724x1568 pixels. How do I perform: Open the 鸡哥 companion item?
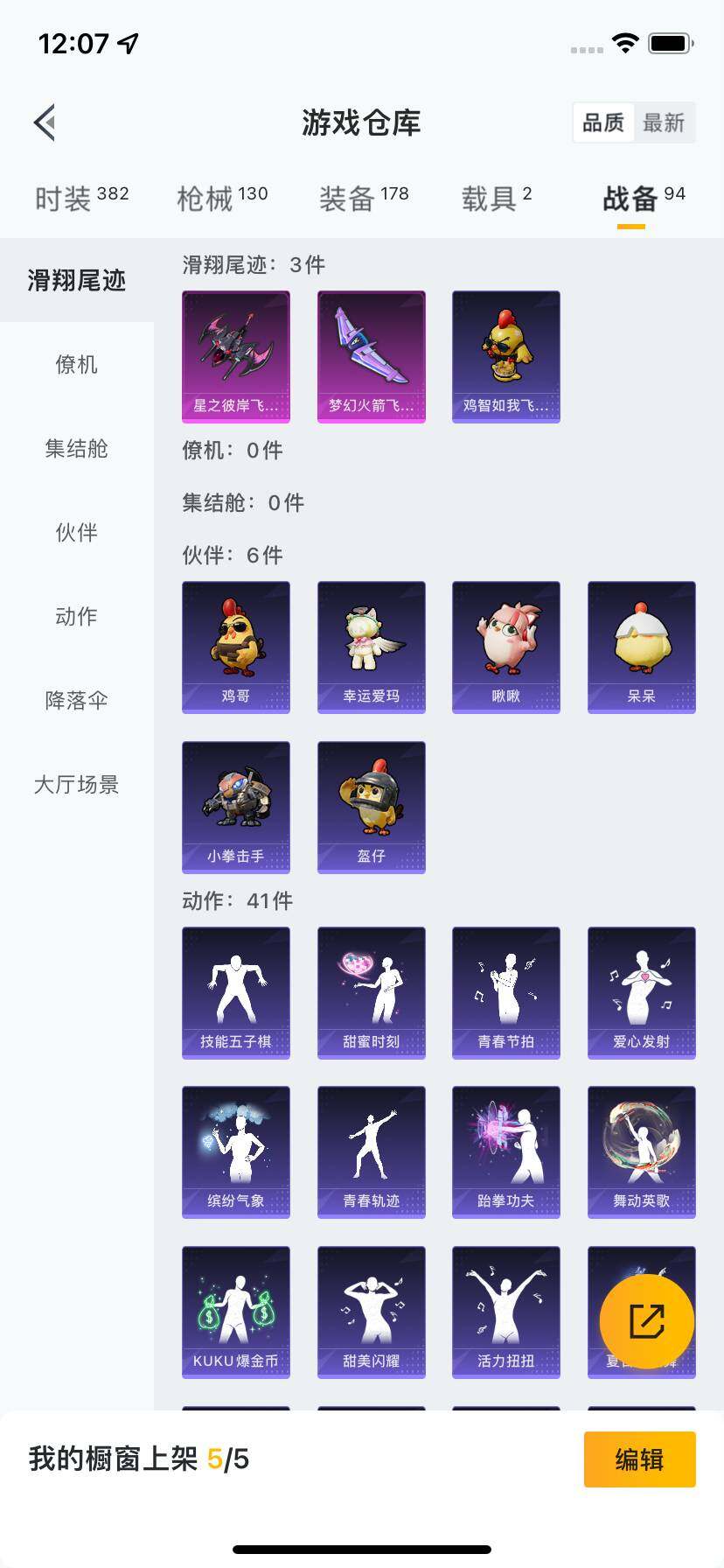tap(236, 647)
